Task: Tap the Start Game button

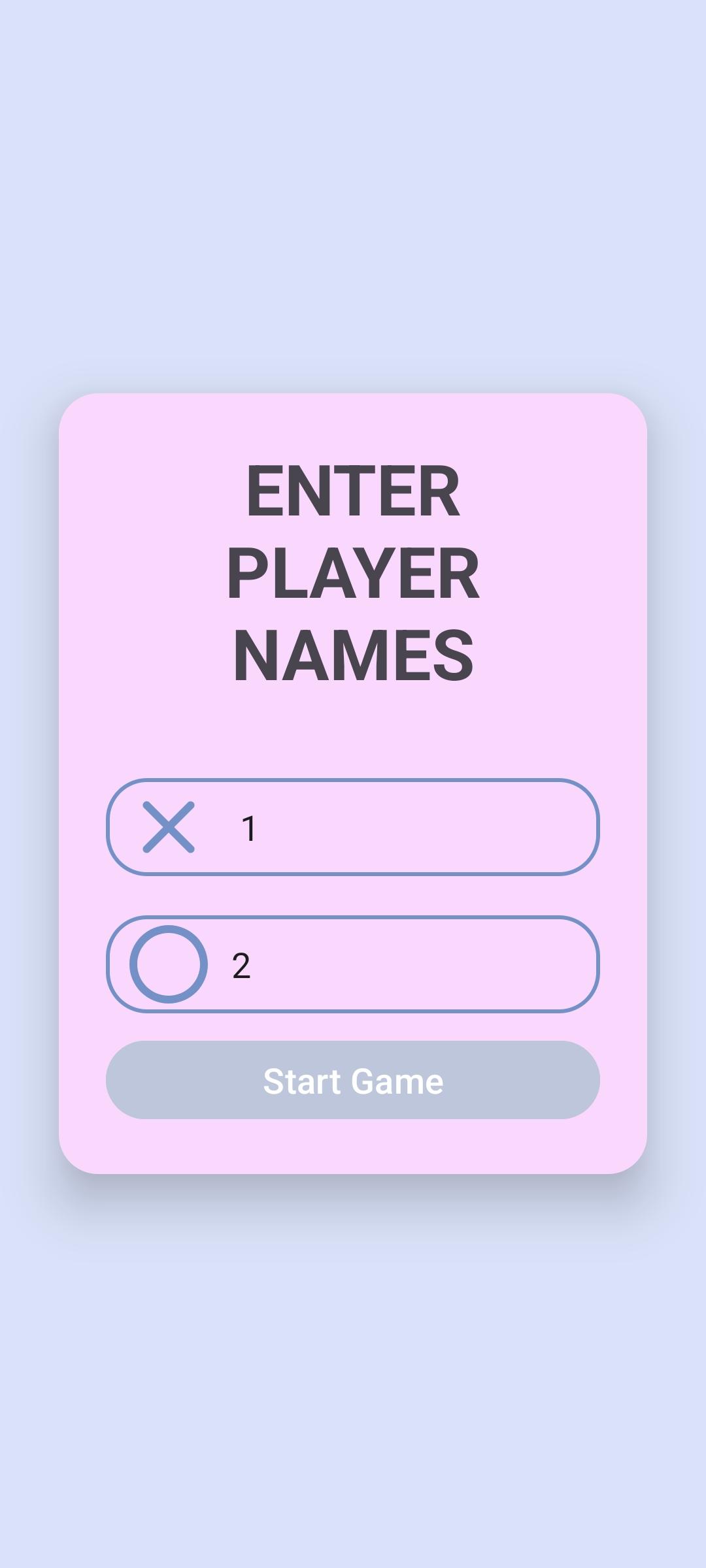Action: click(353, 1080)
